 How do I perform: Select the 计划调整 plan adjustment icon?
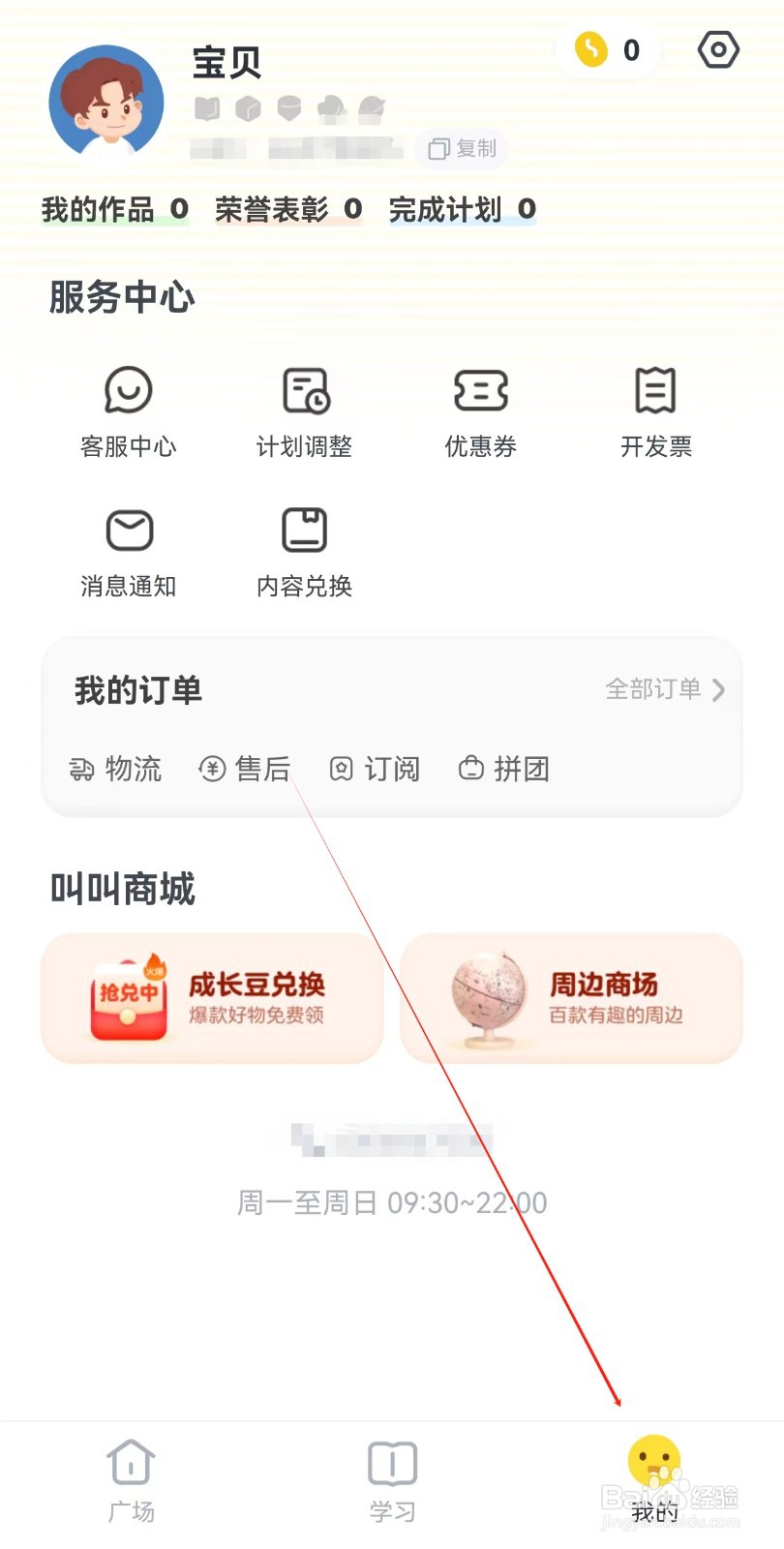point(304,411)
